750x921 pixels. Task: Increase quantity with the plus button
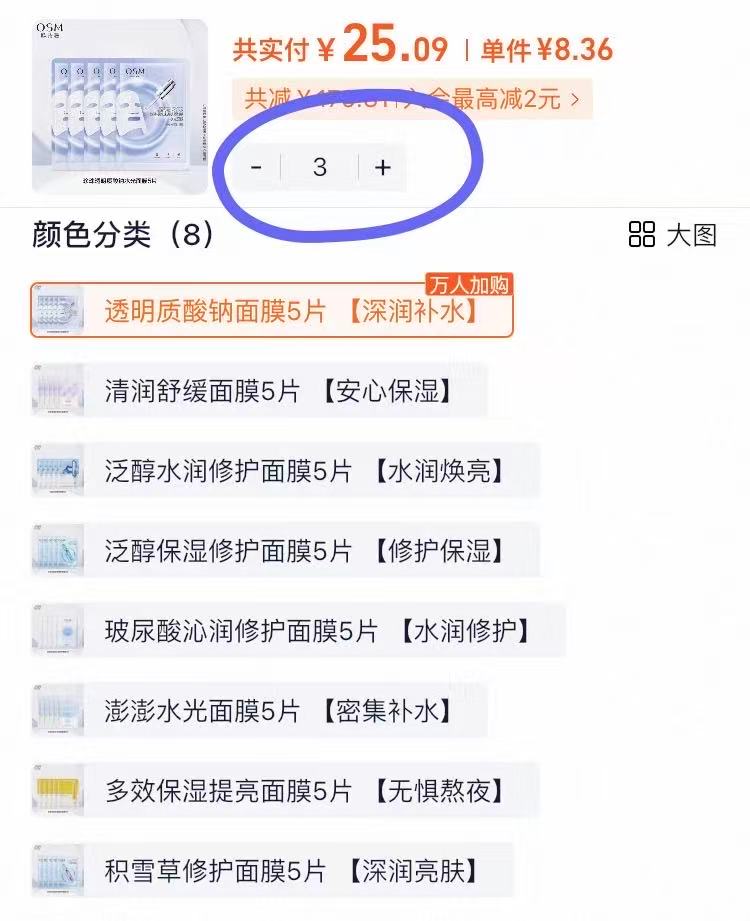(x=382, y=168)
